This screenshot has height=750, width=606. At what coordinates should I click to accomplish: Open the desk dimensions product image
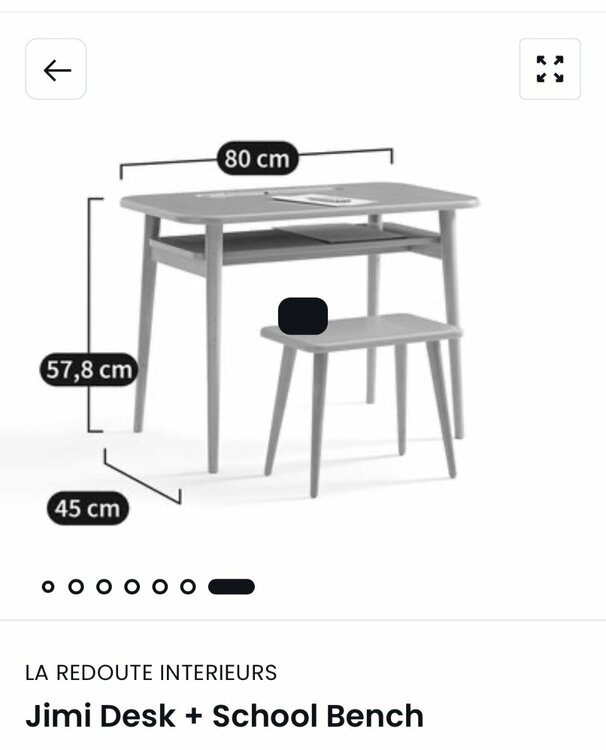300,330
